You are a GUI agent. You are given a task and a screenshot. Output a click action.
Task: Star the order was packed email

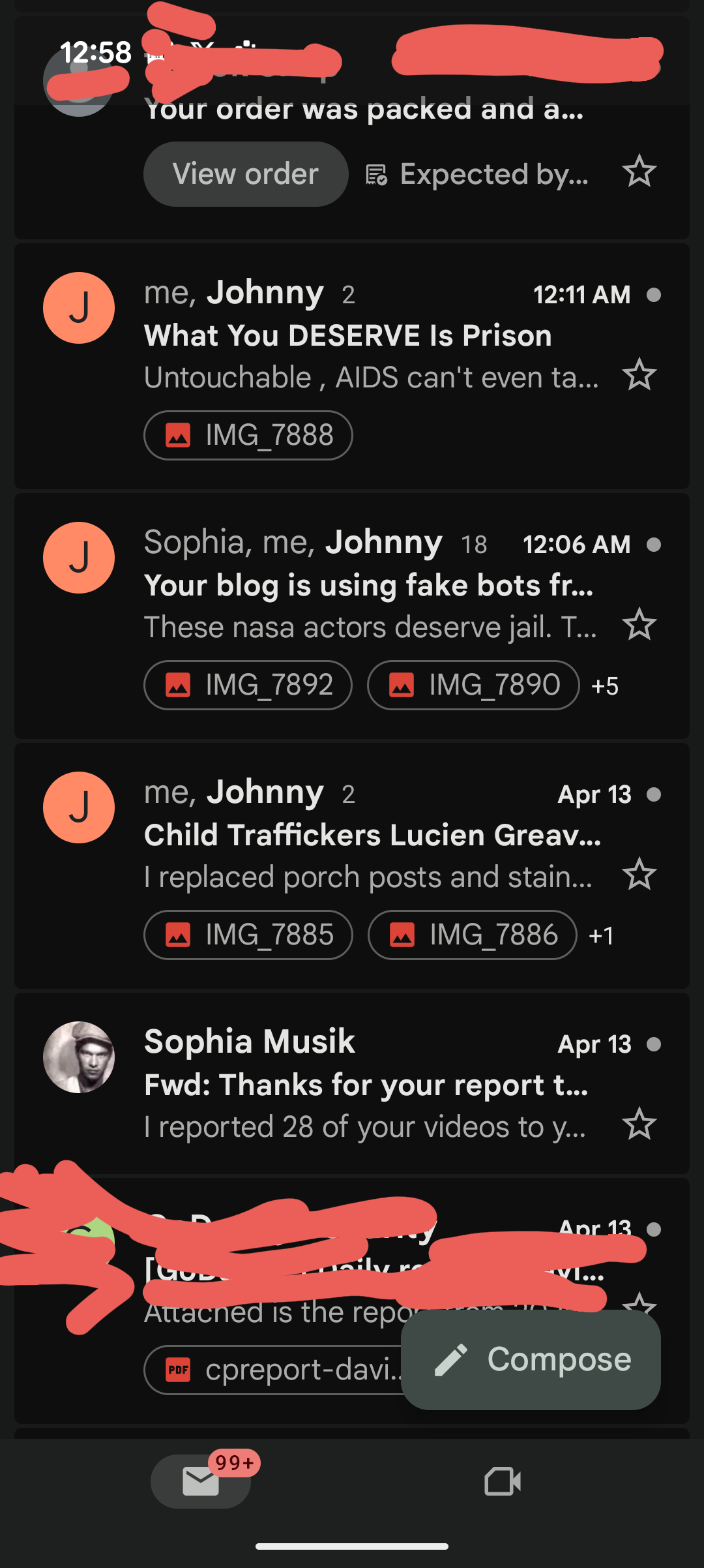(639, 172)
